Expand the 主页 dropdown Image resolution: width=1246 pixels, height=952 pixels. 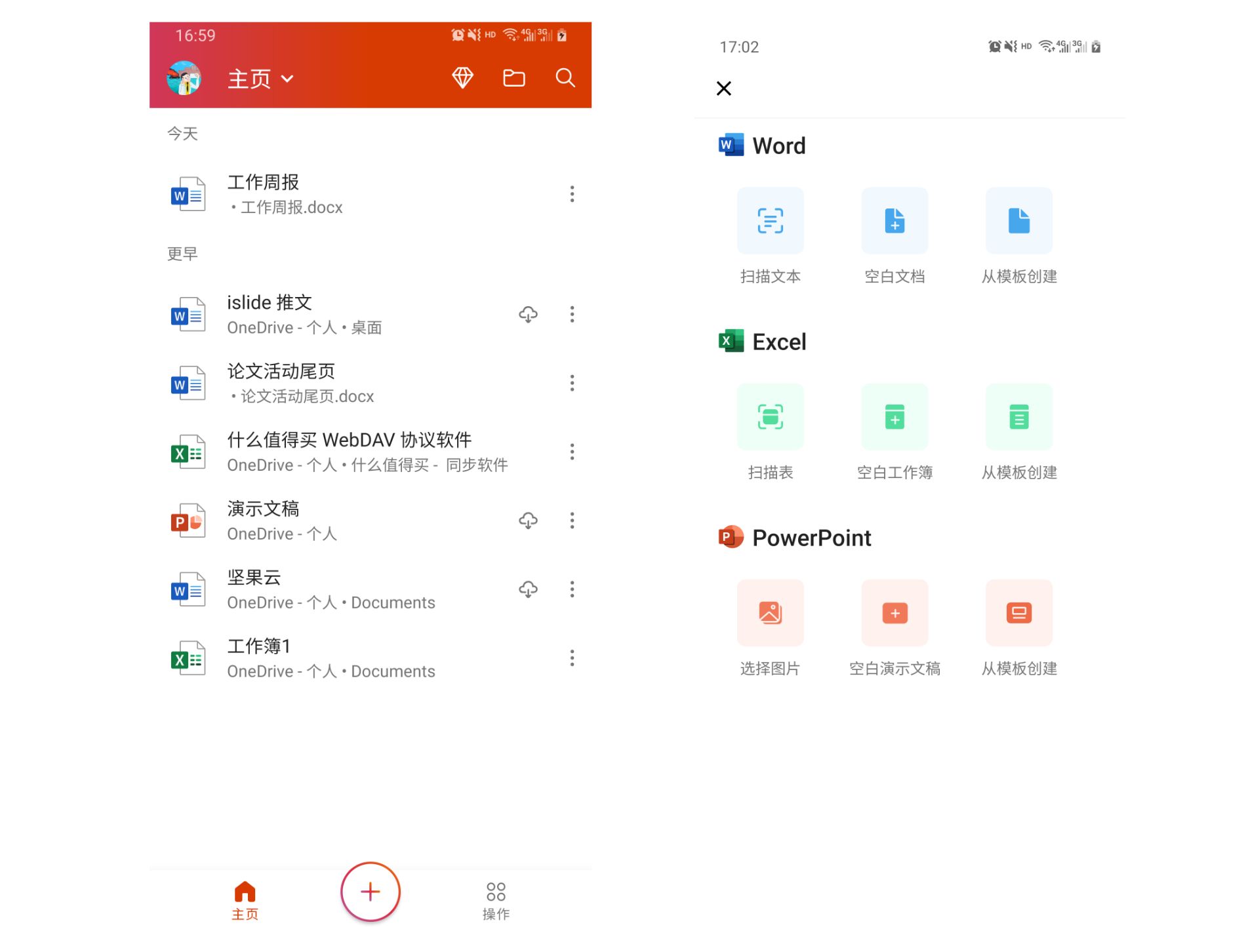point(260,79)
